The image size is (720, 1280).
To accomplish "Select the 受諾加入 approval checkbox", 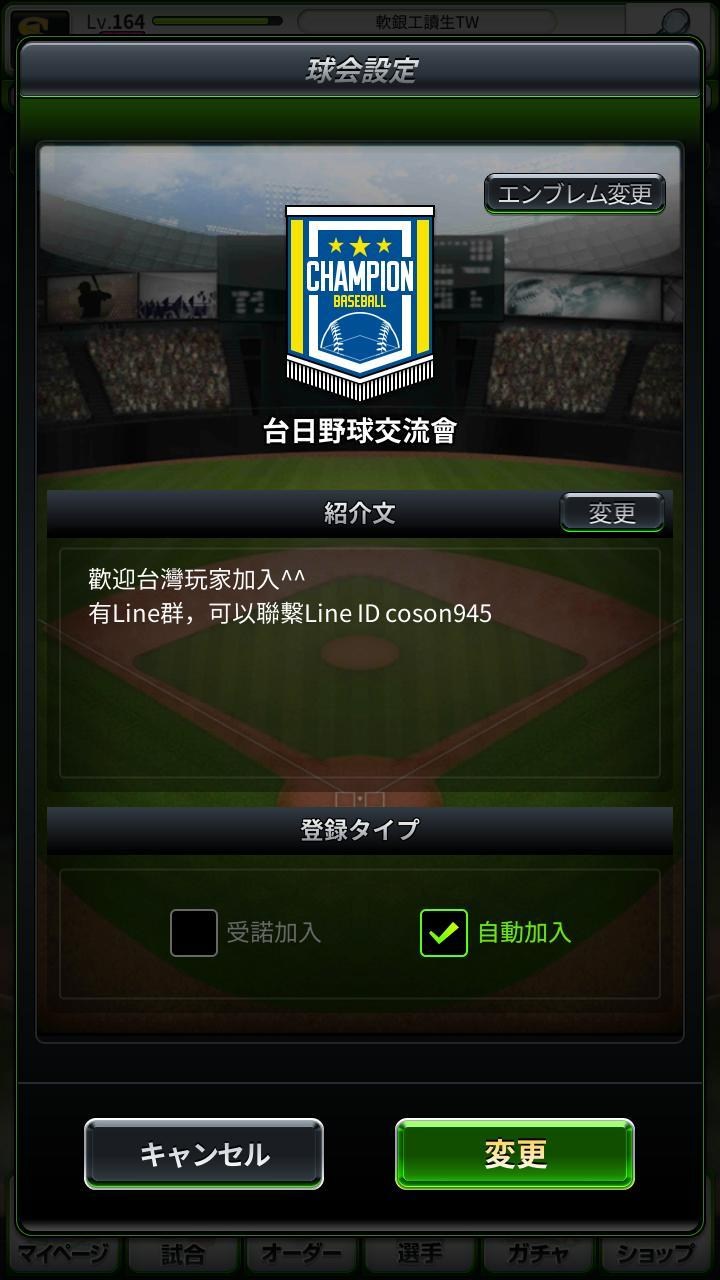I will tap(194, 932).
